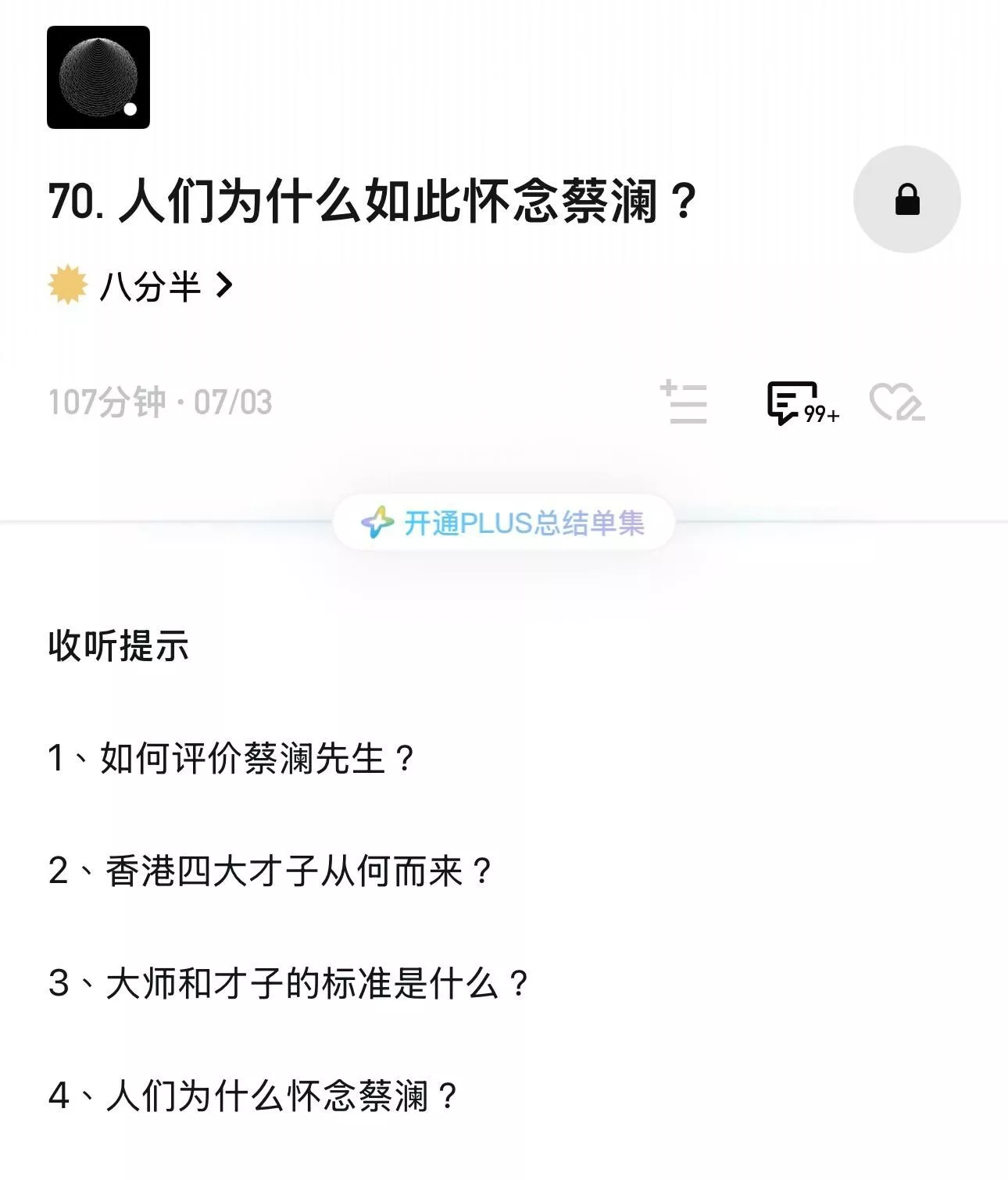This screenshot has height=1180, width=1008.
Task: Tap 开通PLUS总结单集 button
Action: 504,522
